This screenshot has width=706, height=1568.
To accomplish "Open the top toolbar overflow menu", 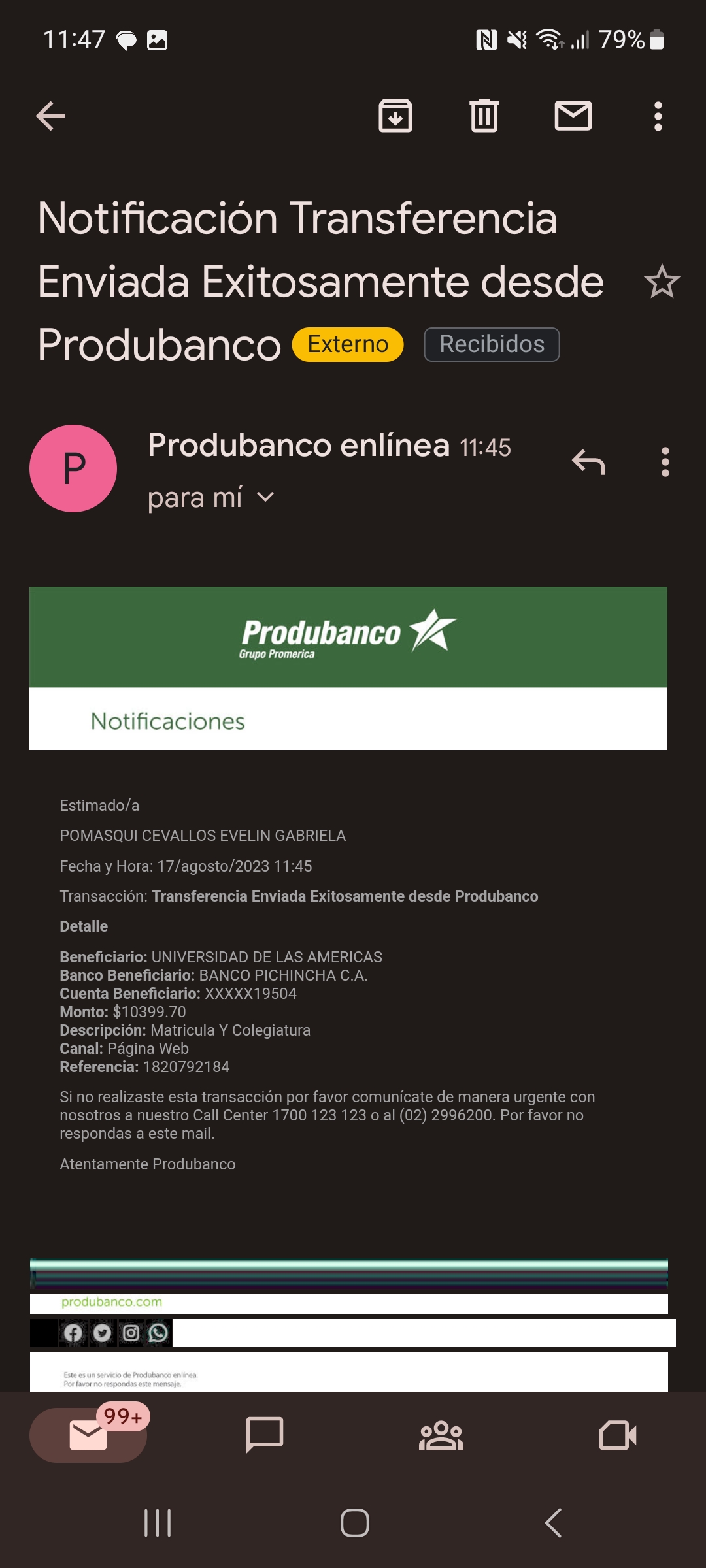I will pos(658,116).
